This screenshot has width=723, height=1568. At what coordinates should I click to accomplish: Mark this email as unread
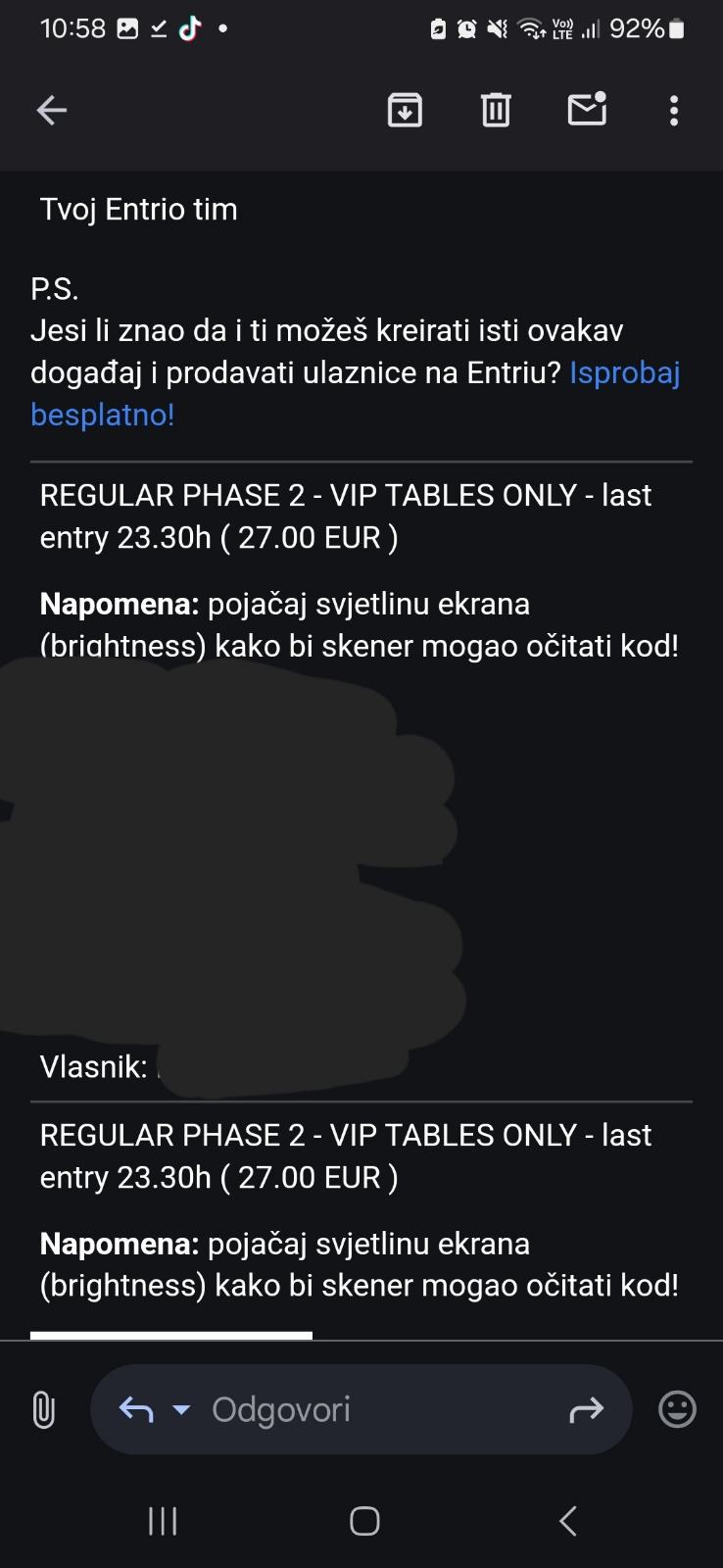587,110
